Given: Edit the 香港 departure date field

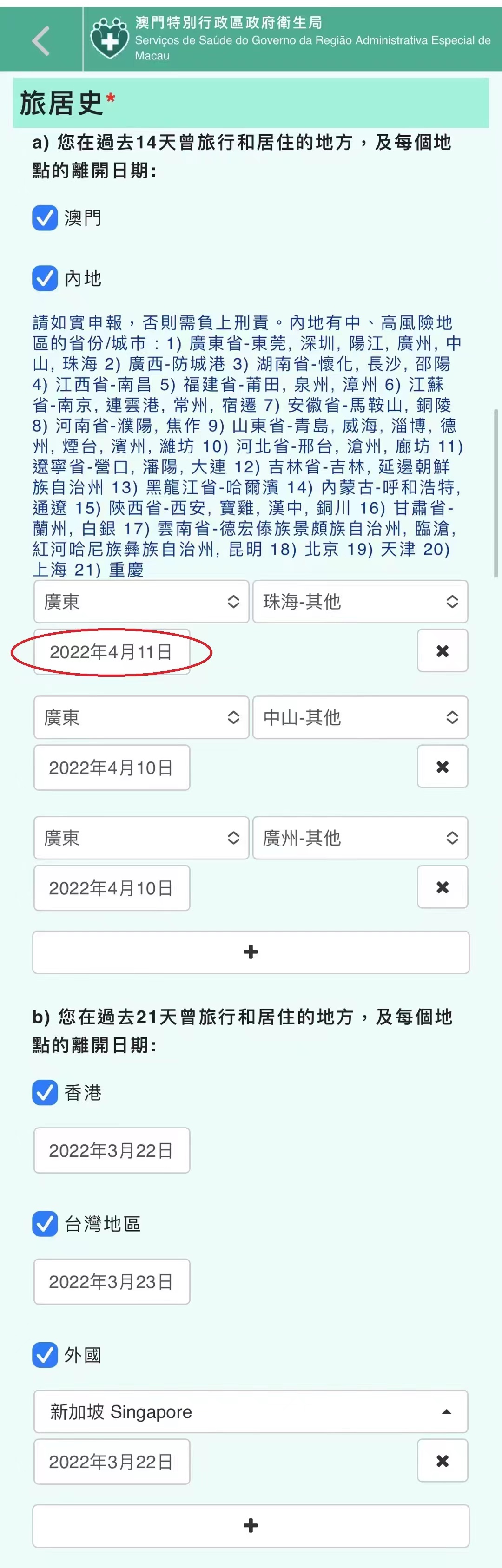Looking at the screenshot, I should click(x=112, y=1150).
